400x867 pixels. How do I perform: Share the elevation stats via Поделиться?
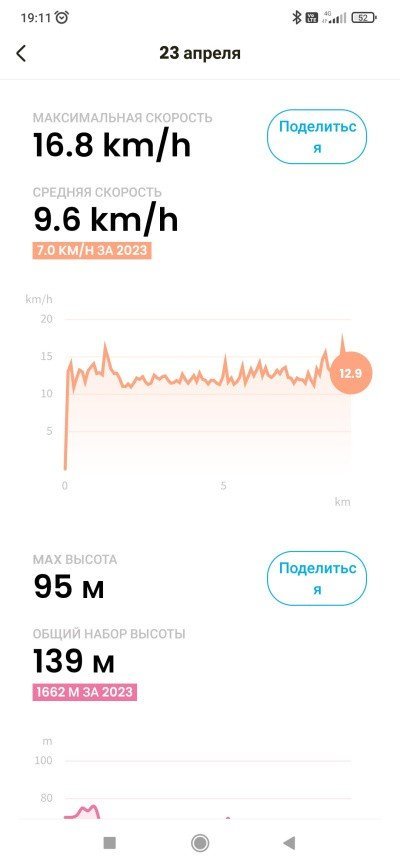317,578
